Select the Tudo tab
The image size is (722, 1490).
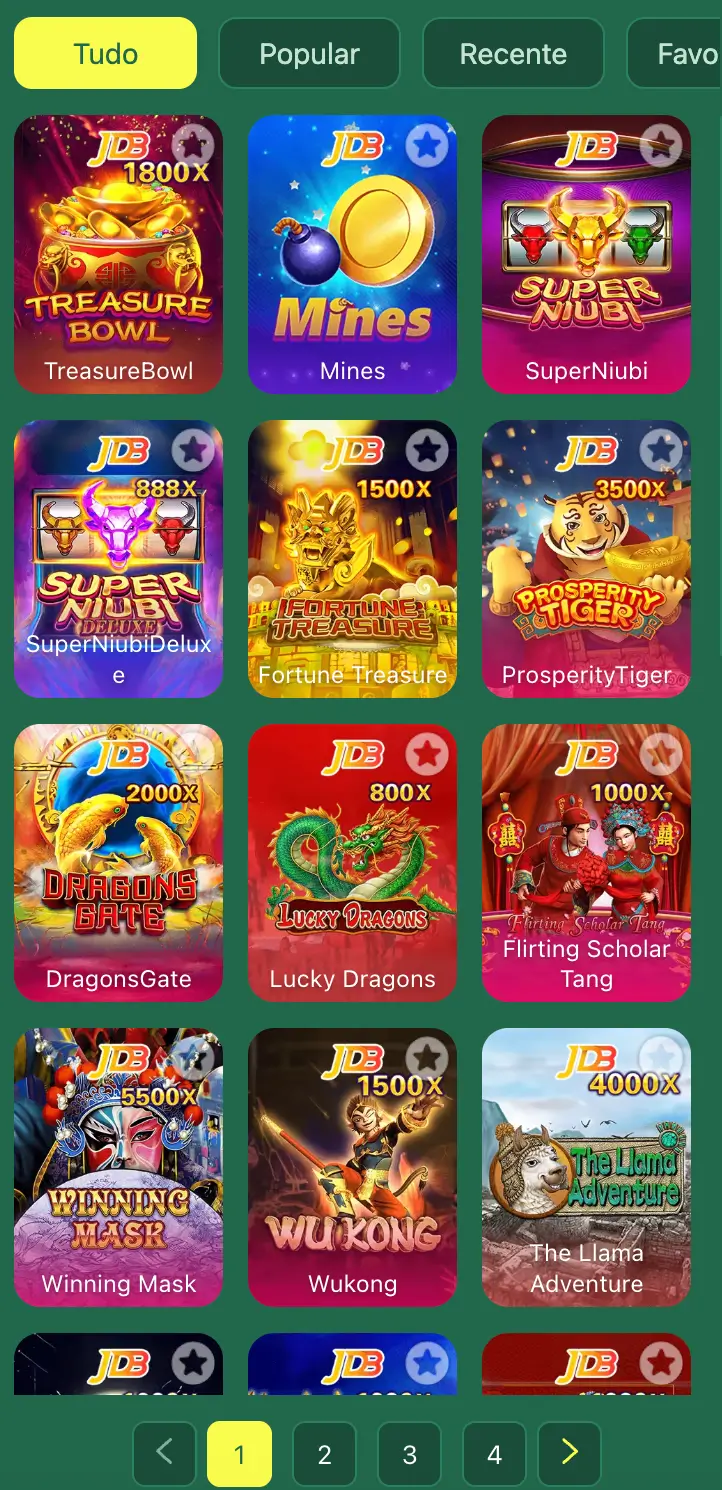click(105, 54)
